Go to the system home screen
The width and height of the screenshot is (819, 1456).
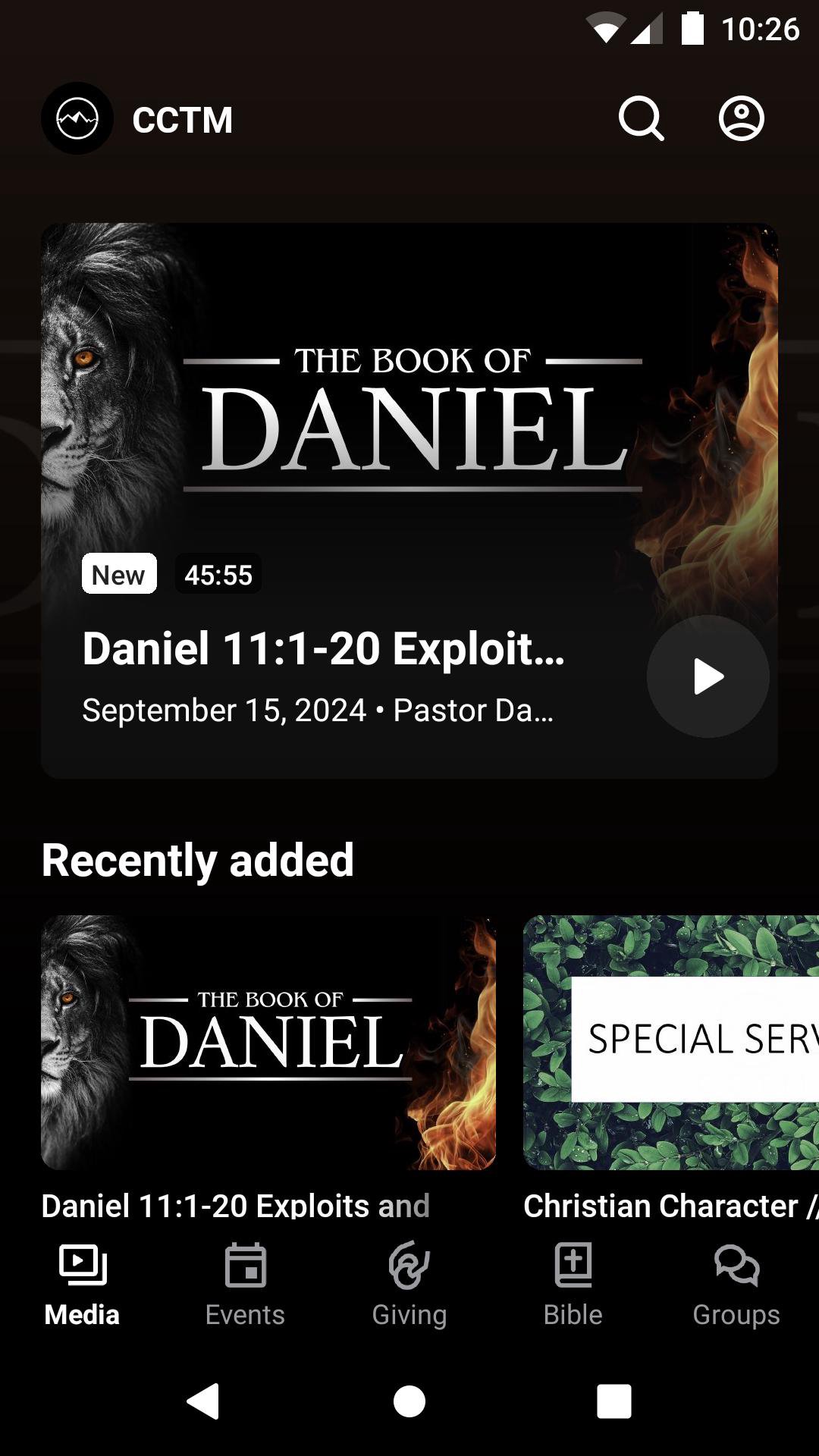point(409,1401)
